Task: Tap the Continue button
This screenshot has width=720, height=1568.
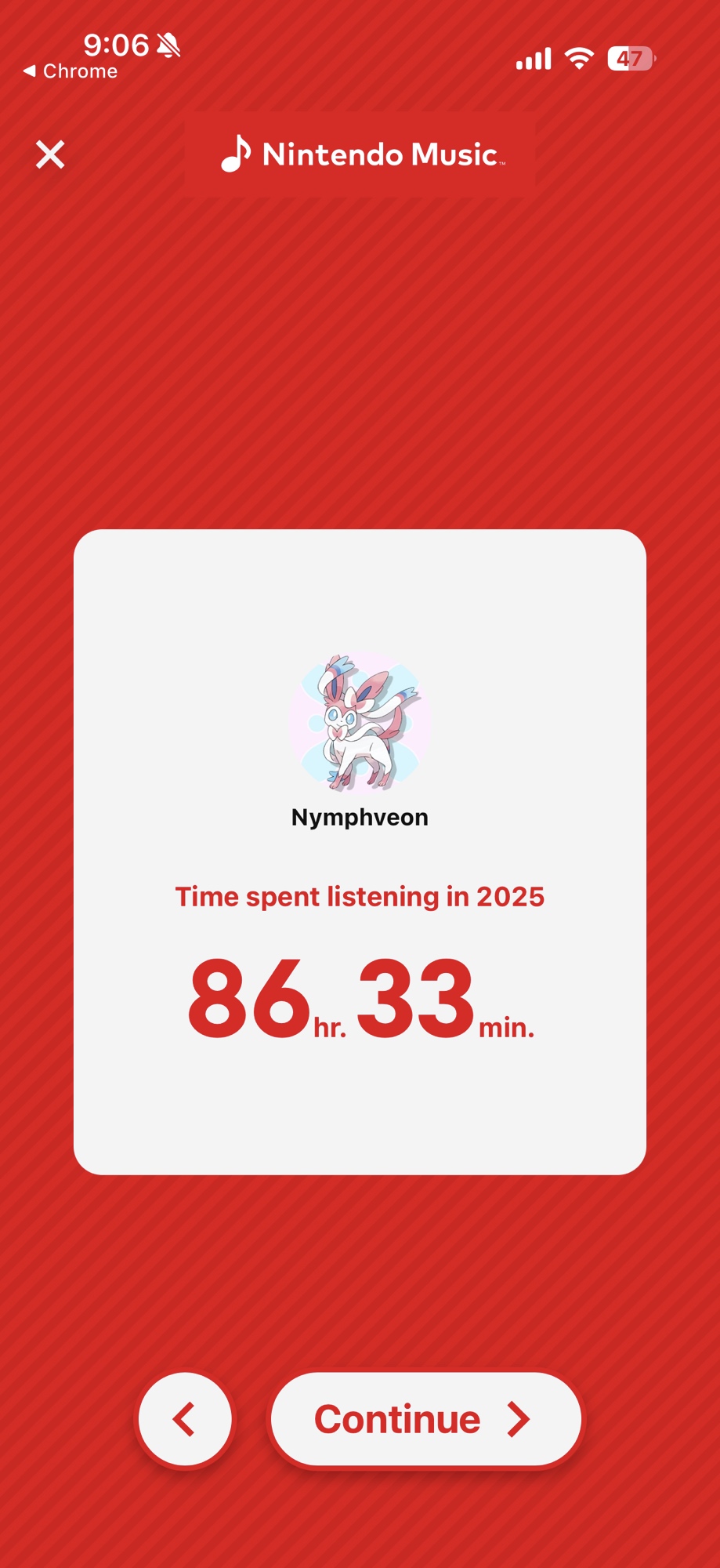Action: 425,1419
